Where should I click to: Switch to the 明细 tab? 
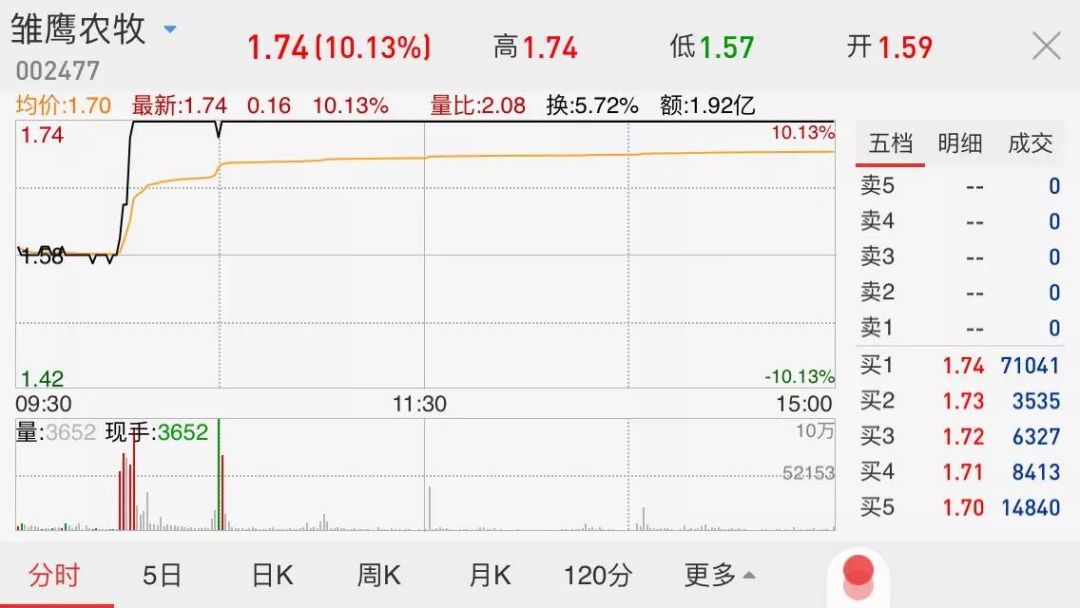coord(959,143)
